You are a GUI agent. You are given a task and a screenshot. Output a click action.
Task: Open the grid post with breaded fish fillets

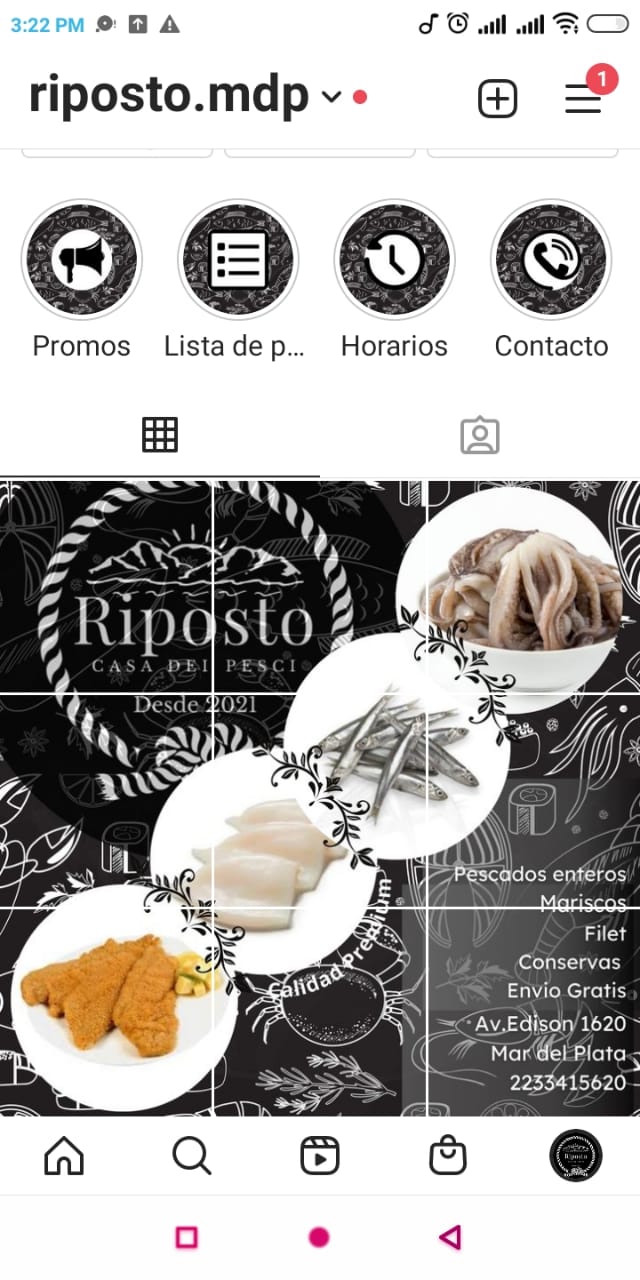coord(106,1010)
